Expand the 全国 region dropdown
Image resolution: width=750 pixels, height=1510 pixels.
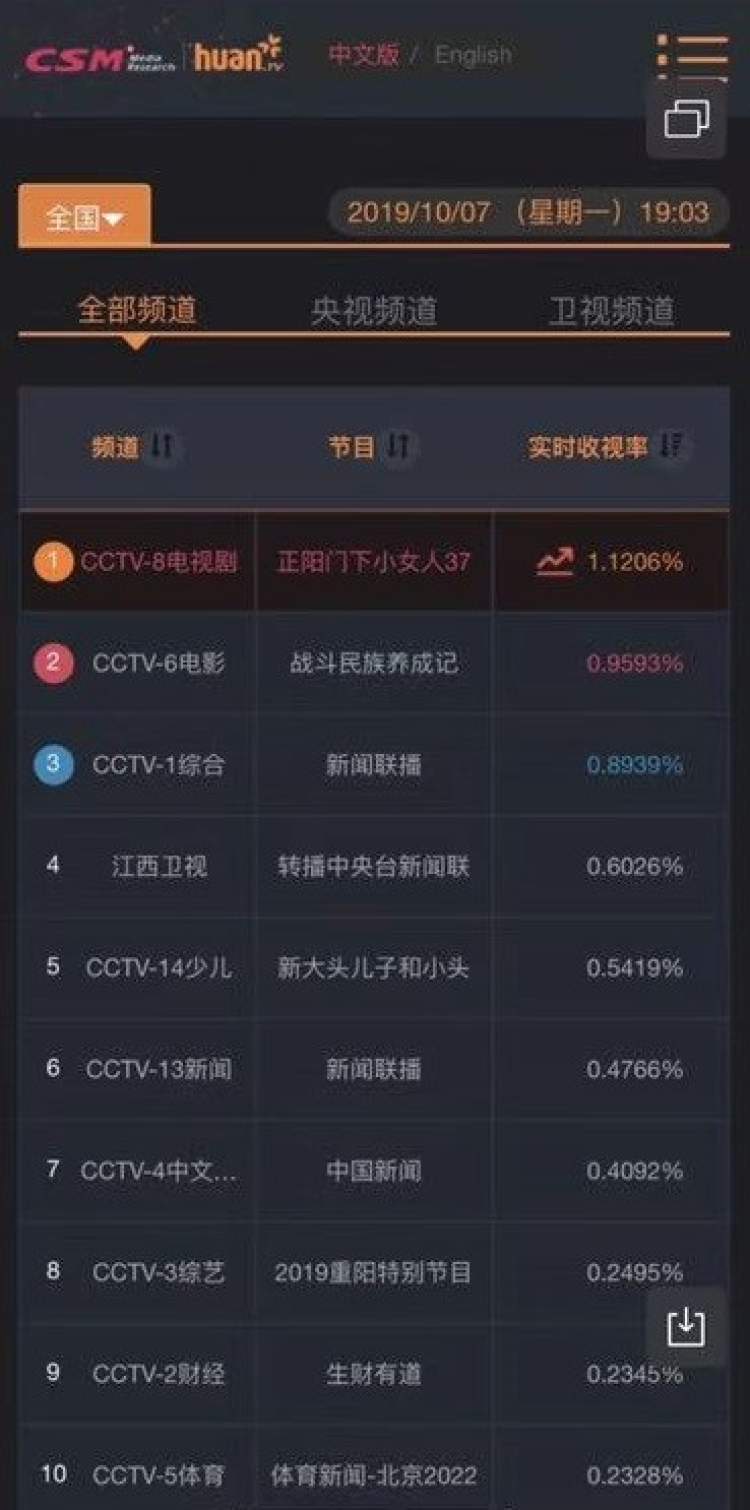click(x=85, y=217)
